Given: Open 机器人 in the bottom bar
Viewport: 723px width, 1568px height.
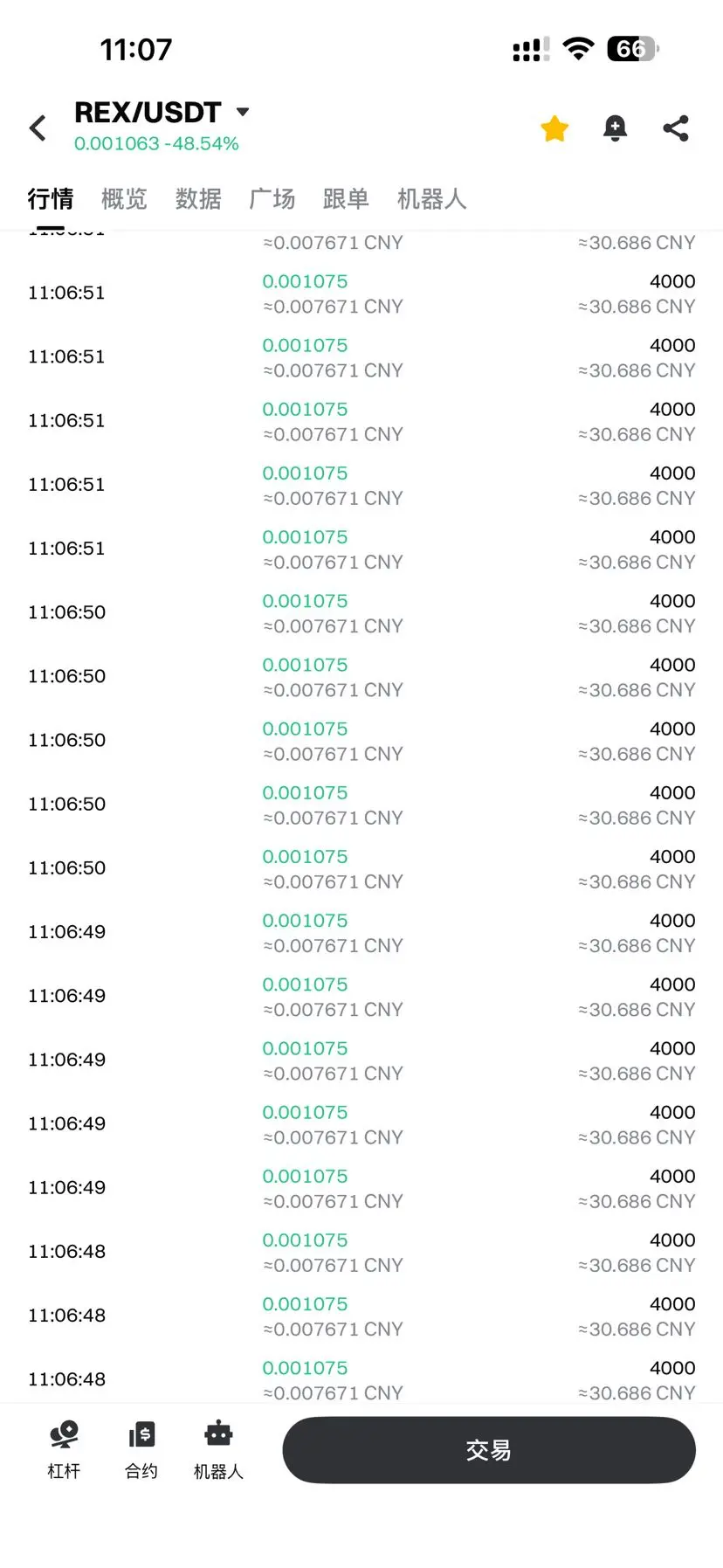Looking at the screenshot, I should pyautogui.click(x=218, y=1450).
